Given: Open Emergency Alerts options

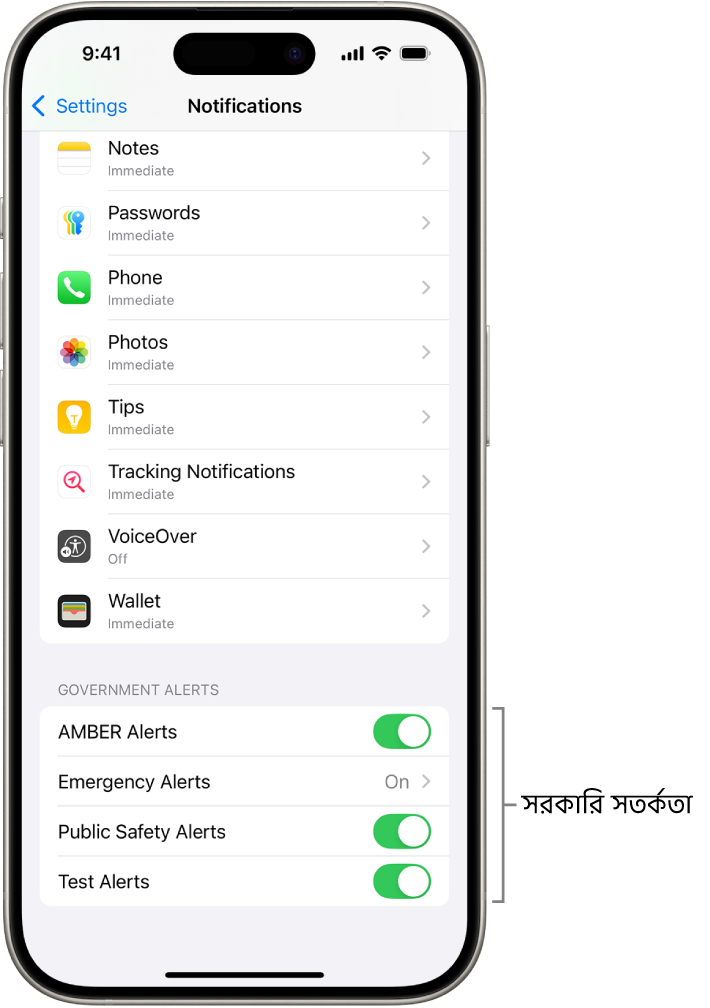Looking at the screenshot, I should [x=244, y=782].
